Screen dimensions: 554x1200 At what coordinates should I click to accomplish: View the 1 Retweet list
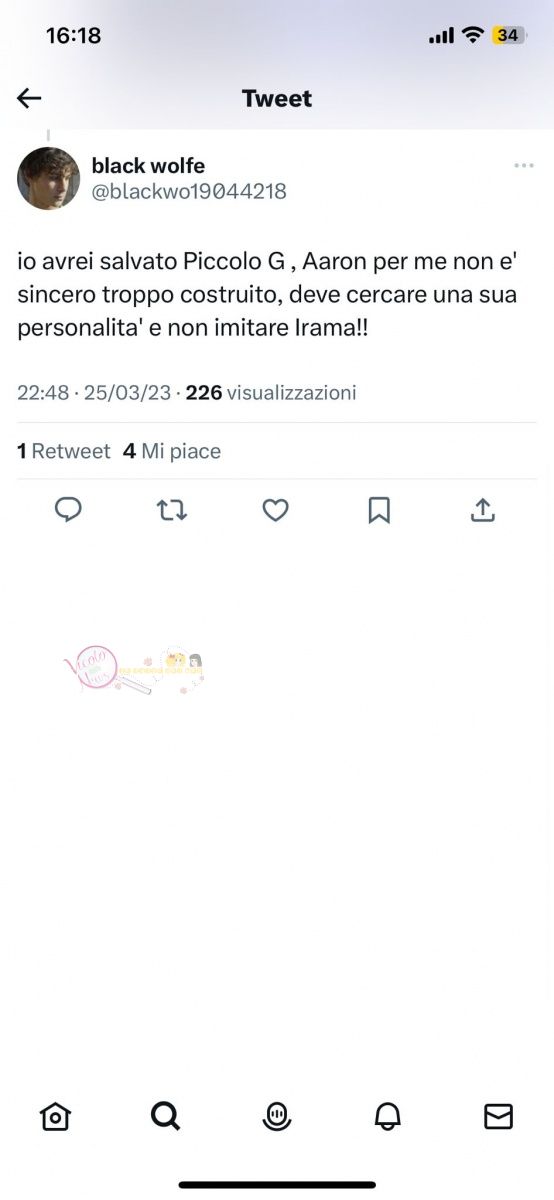64,451
